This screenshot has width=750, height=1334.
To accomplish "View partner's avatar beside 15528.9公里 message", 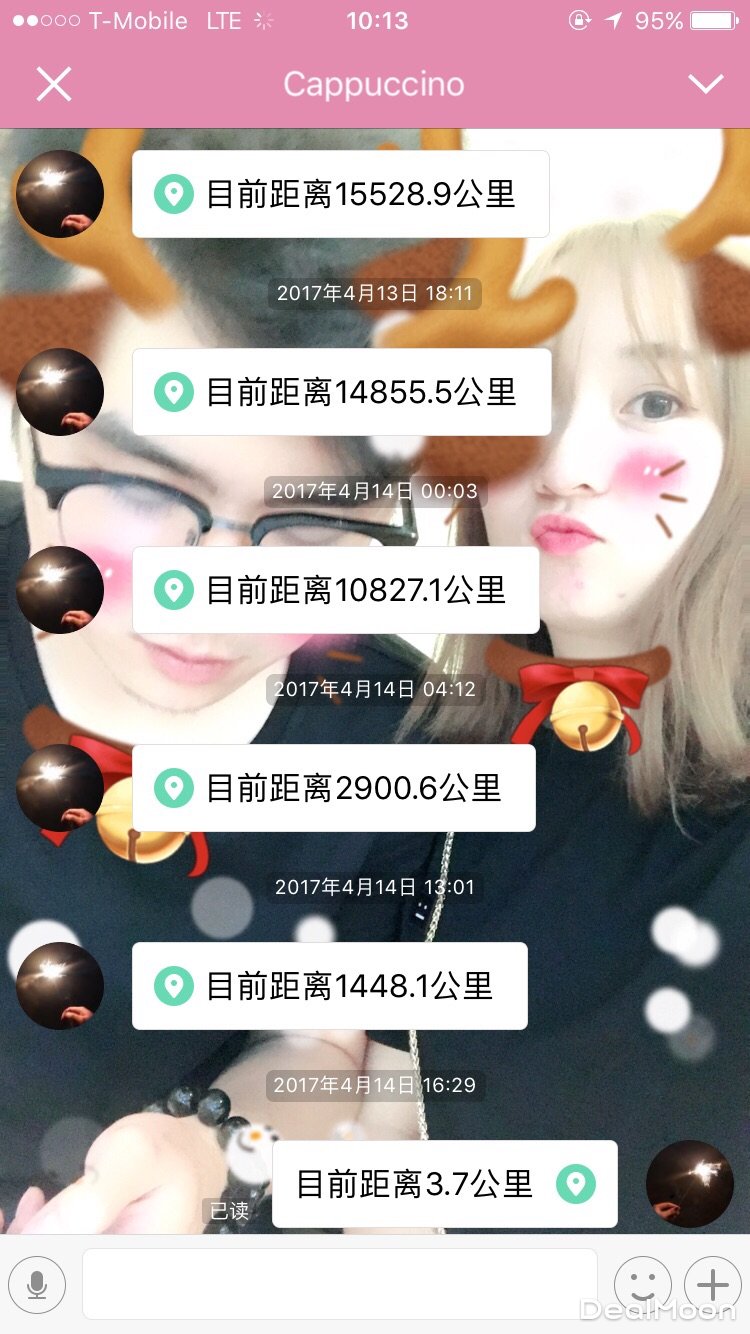I will (x=60, y=194).
